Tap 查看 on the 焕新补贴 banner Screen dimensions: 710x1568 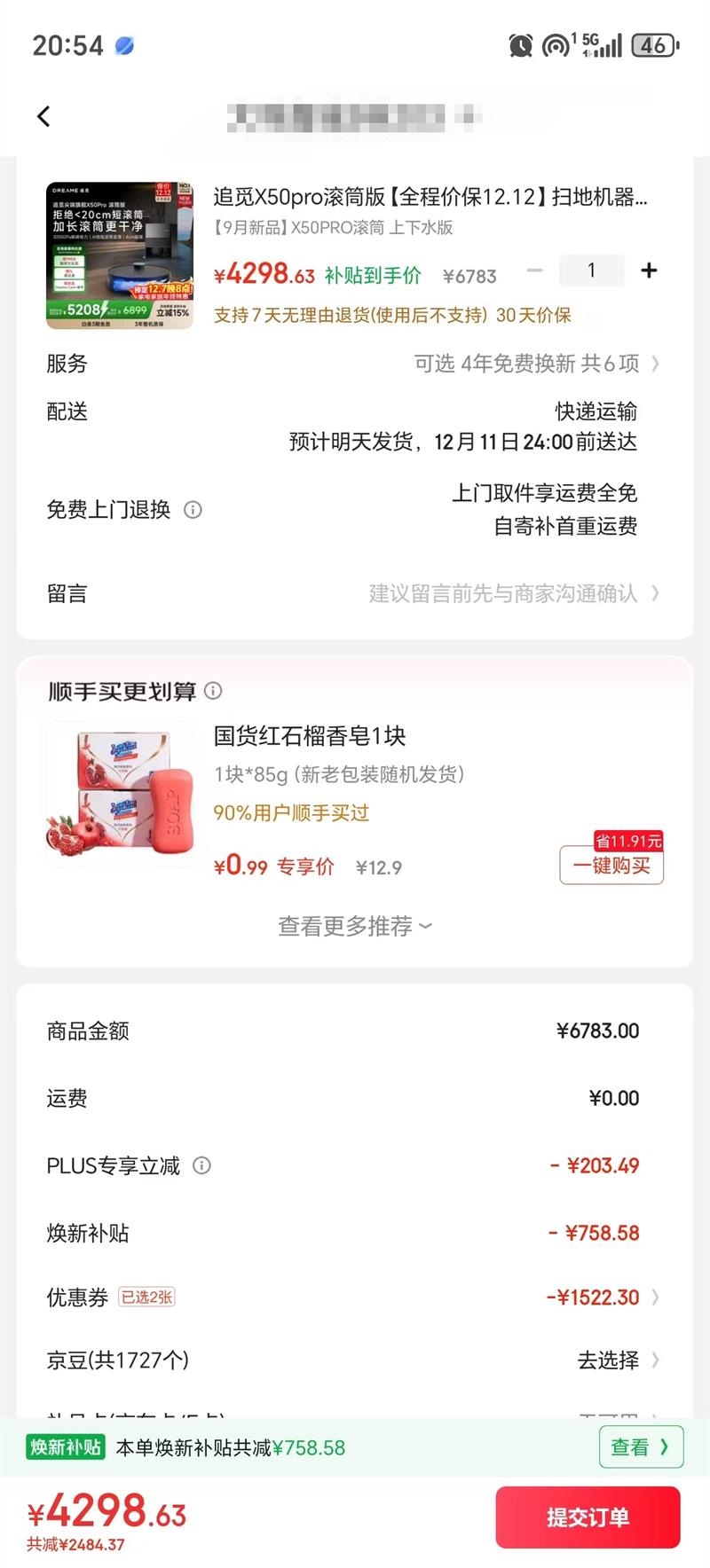(x=640, y=1447)
